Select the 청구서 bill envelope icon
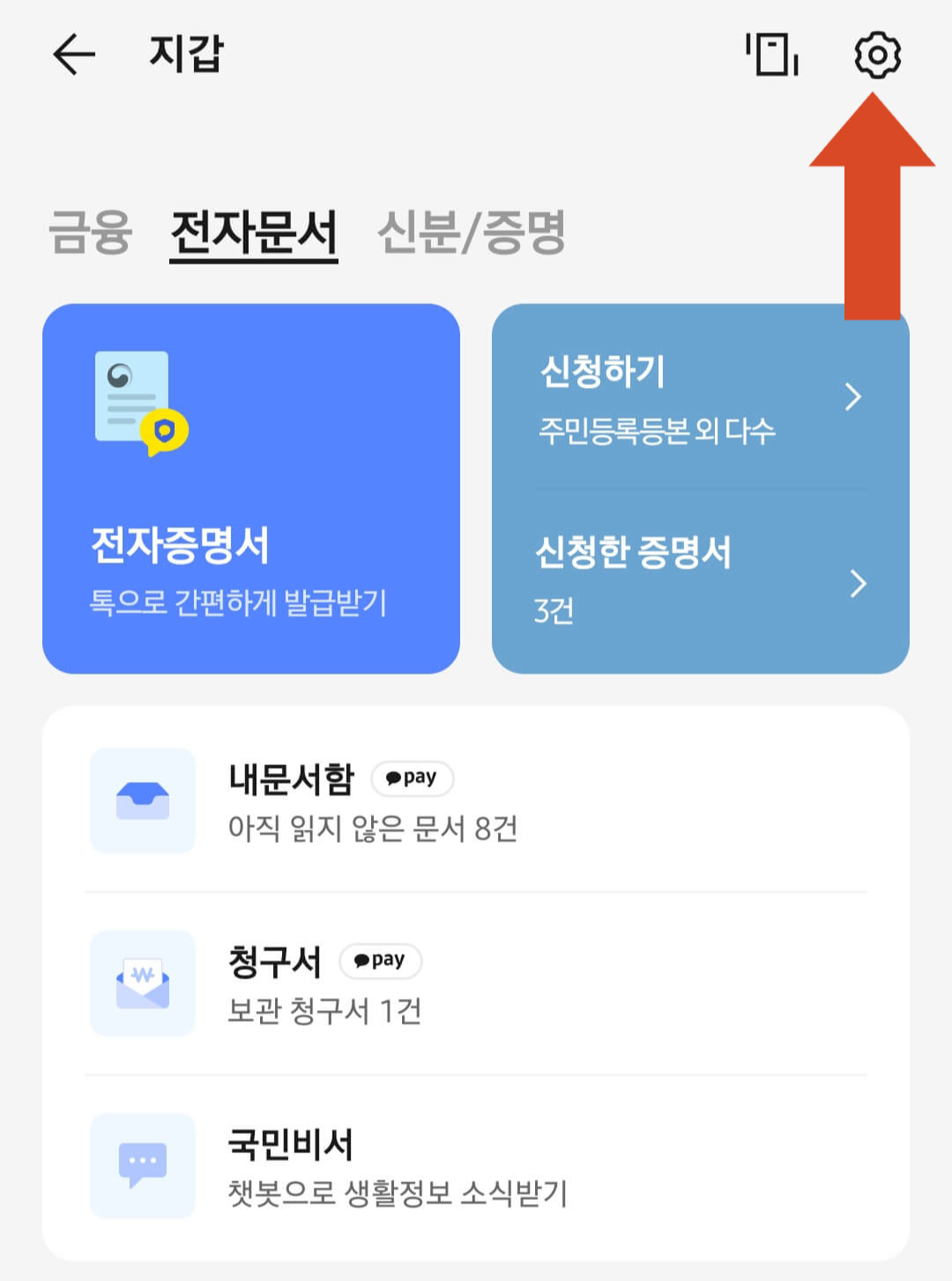The height and width of the screenshot is (1281, 952). 143,984
